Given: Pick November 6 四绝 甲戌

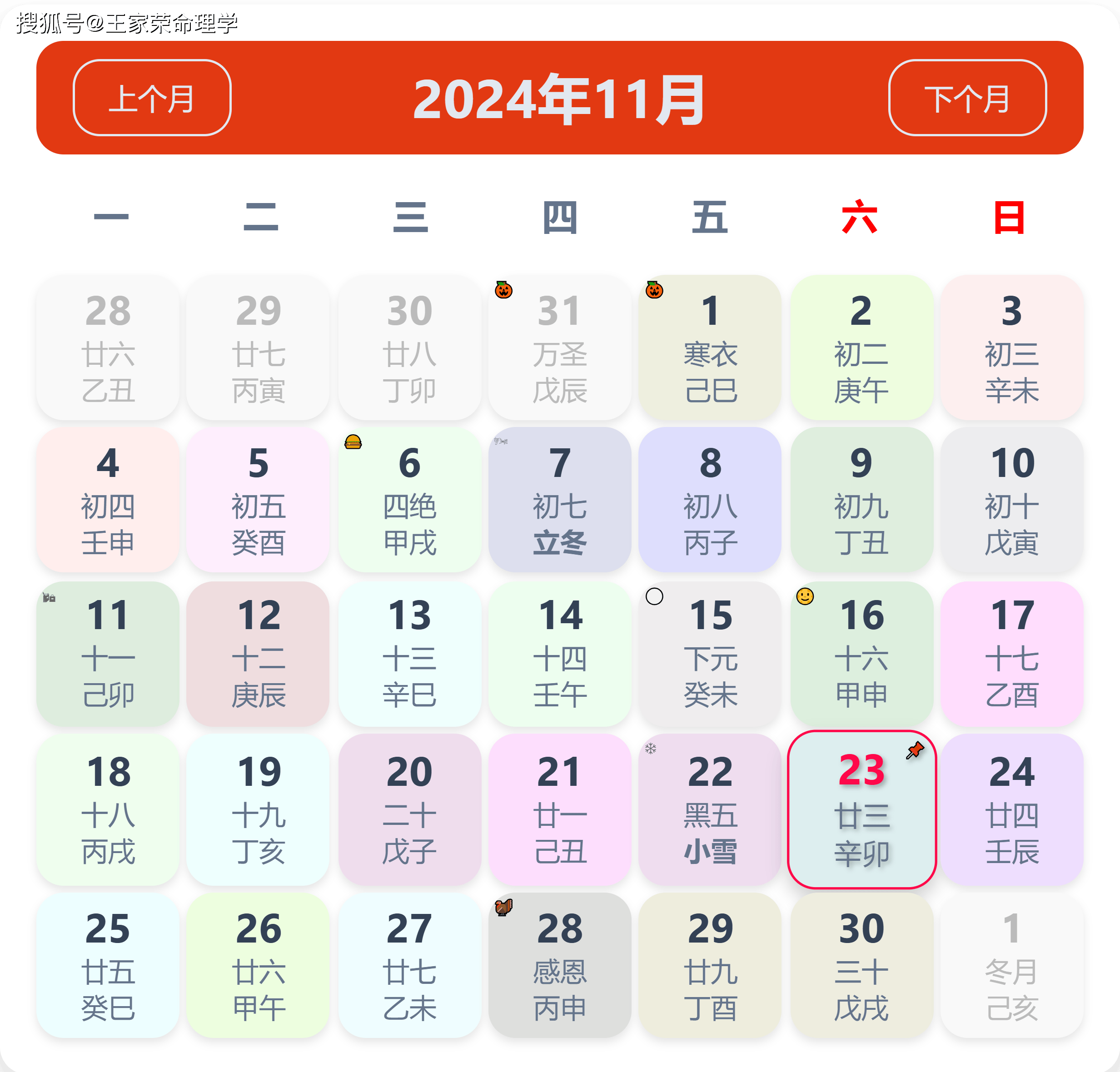Looking at the screenshot, I should [x=409, y=500].
